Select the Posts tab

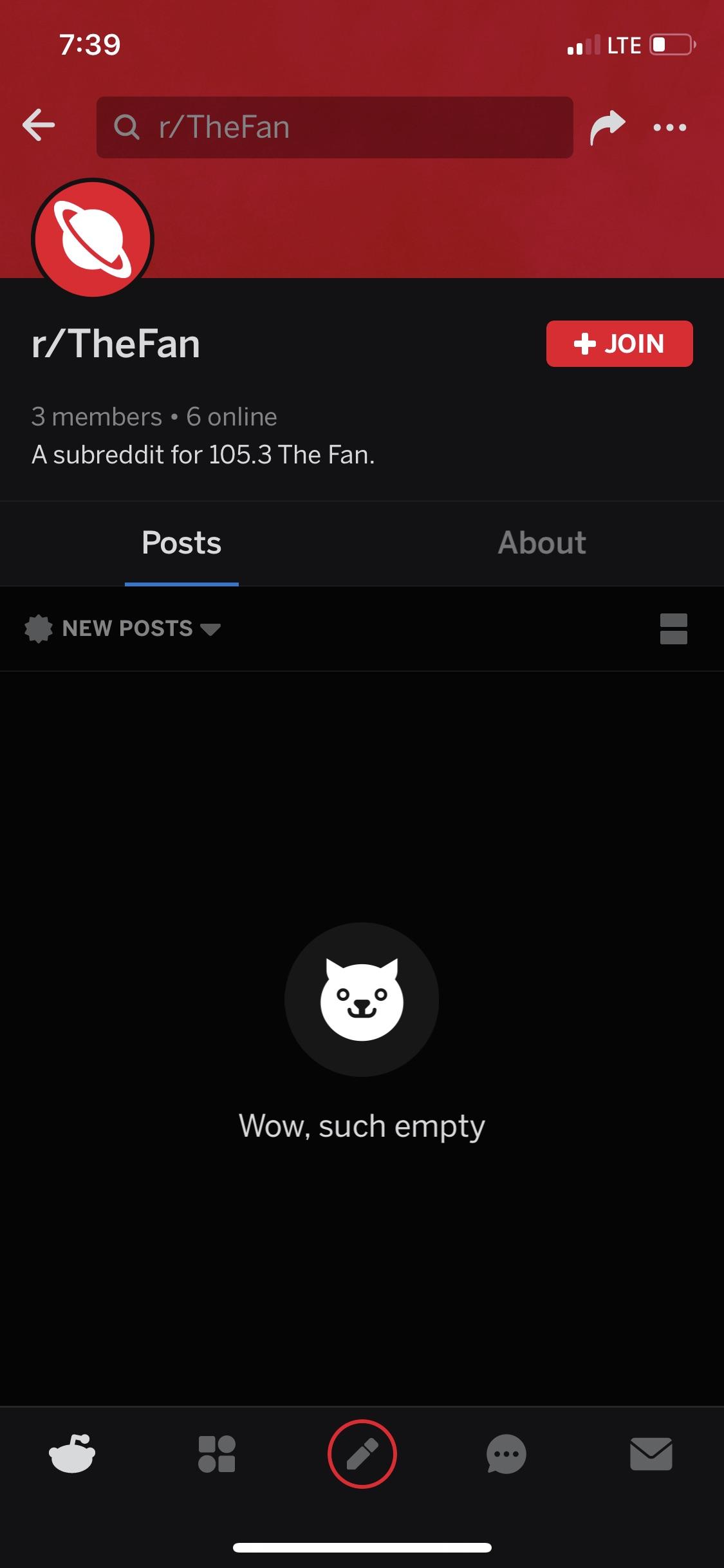tap(181, 543)
